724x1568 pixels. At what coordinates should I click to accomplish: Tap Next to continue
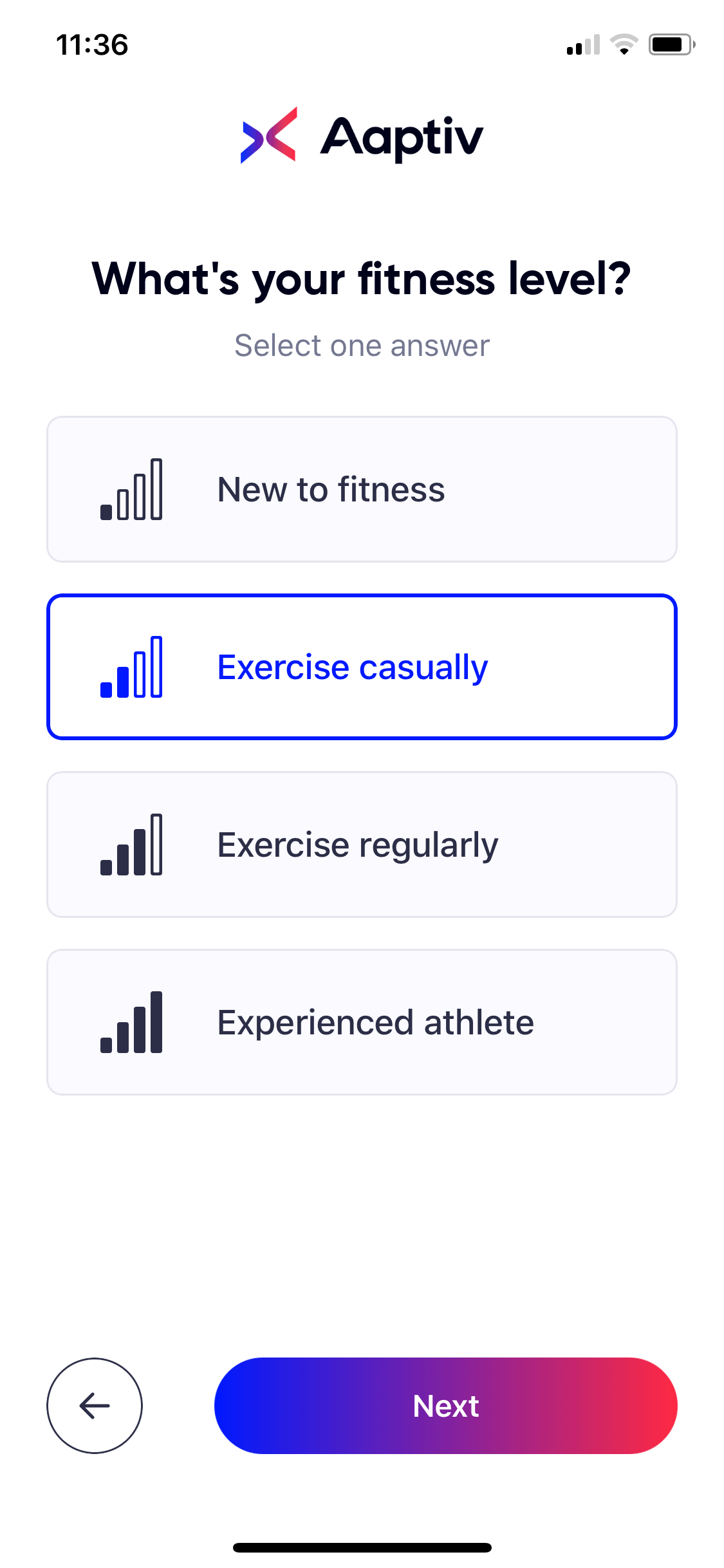(x=445, y=1406)
